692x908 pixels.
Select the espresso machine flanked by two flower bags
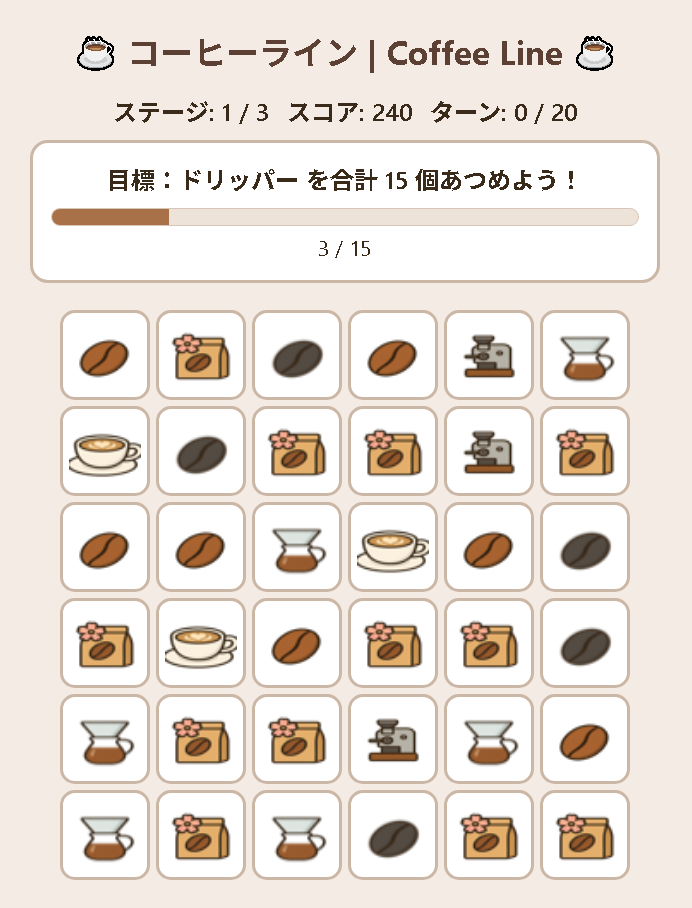click(489, 451)
